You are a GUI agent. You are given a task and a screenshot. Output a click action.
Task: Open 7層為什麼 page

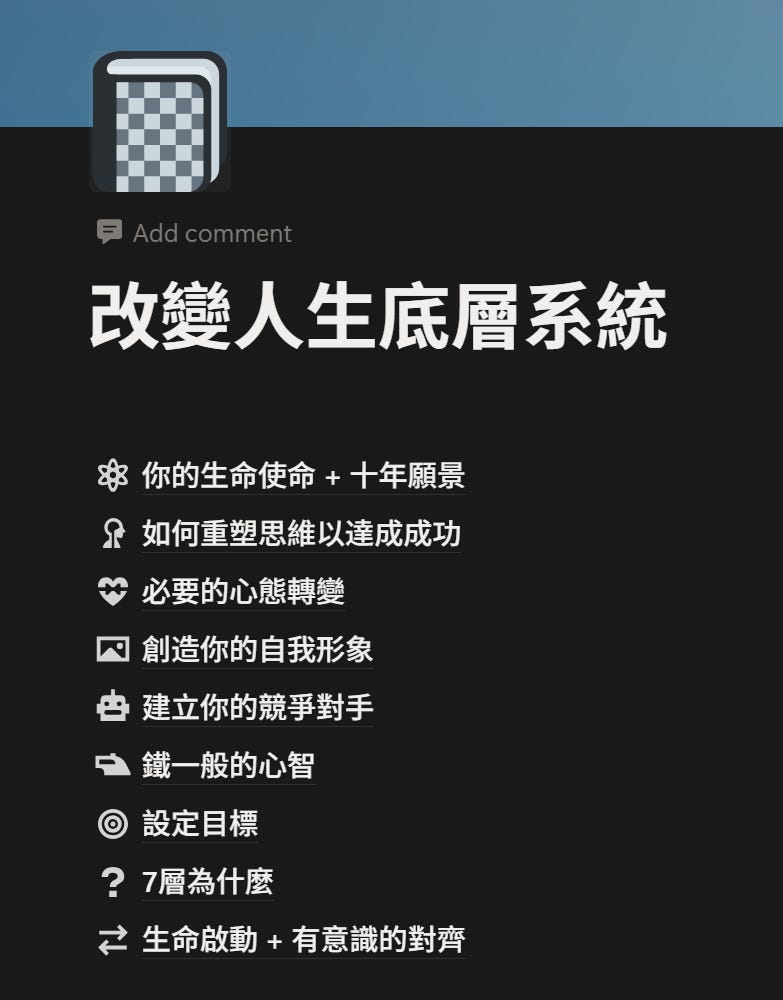[208, 882]
